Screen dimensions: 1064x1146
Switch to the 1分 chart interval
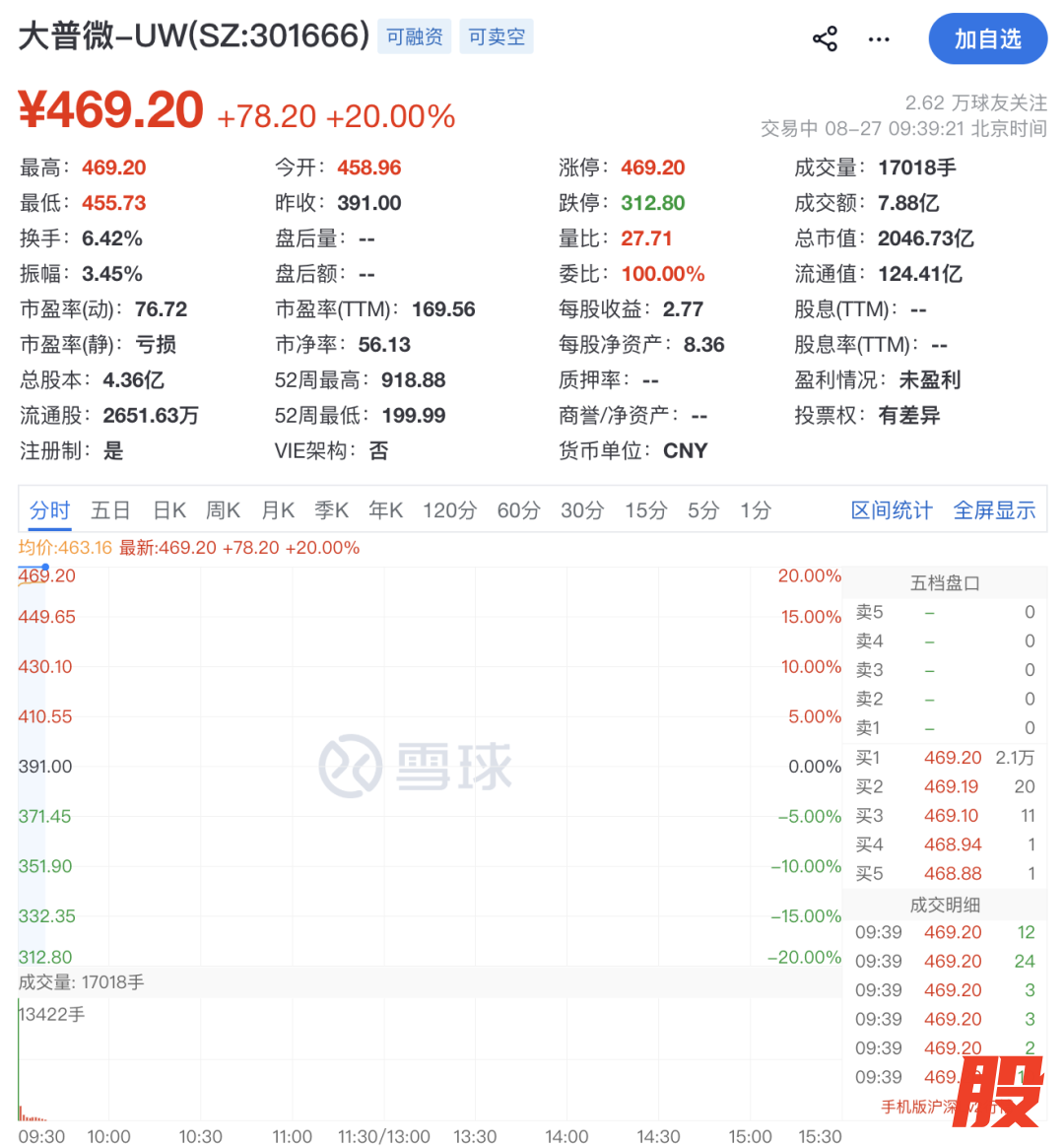point(756,510)
